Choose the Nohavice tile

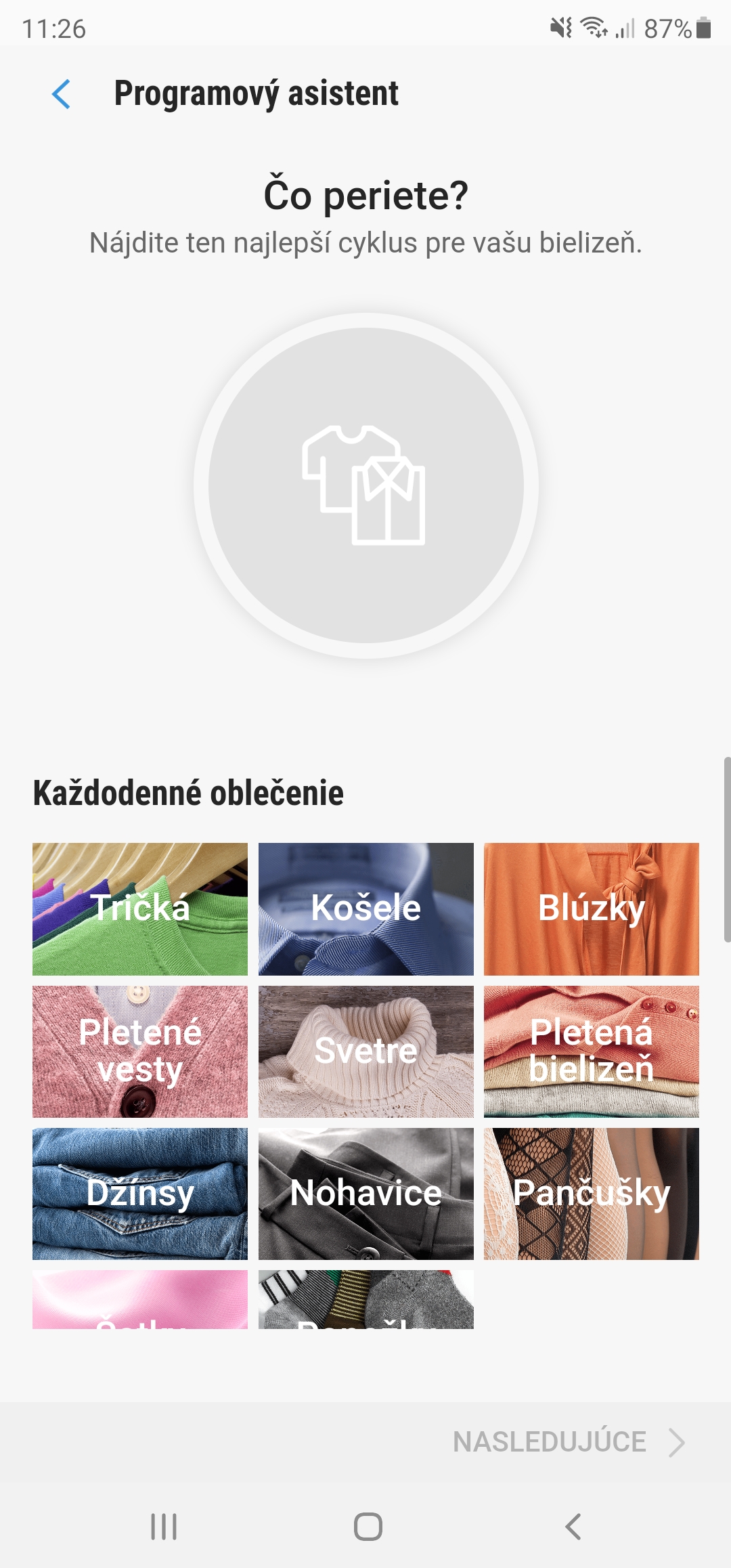(x=365, y=1193)
